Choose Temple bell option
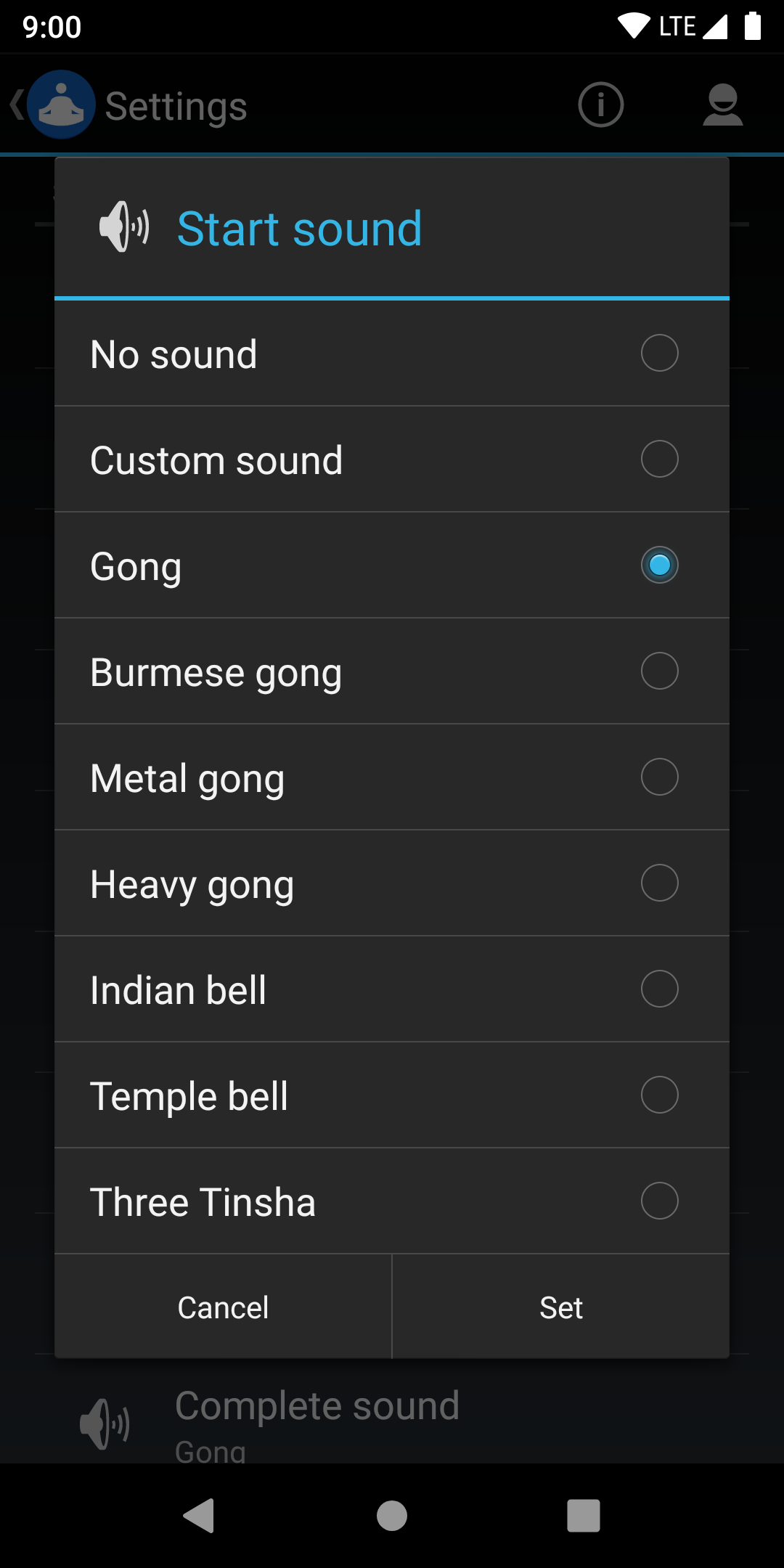Screen dimensions: 784x1568 tap(392, 1095)
